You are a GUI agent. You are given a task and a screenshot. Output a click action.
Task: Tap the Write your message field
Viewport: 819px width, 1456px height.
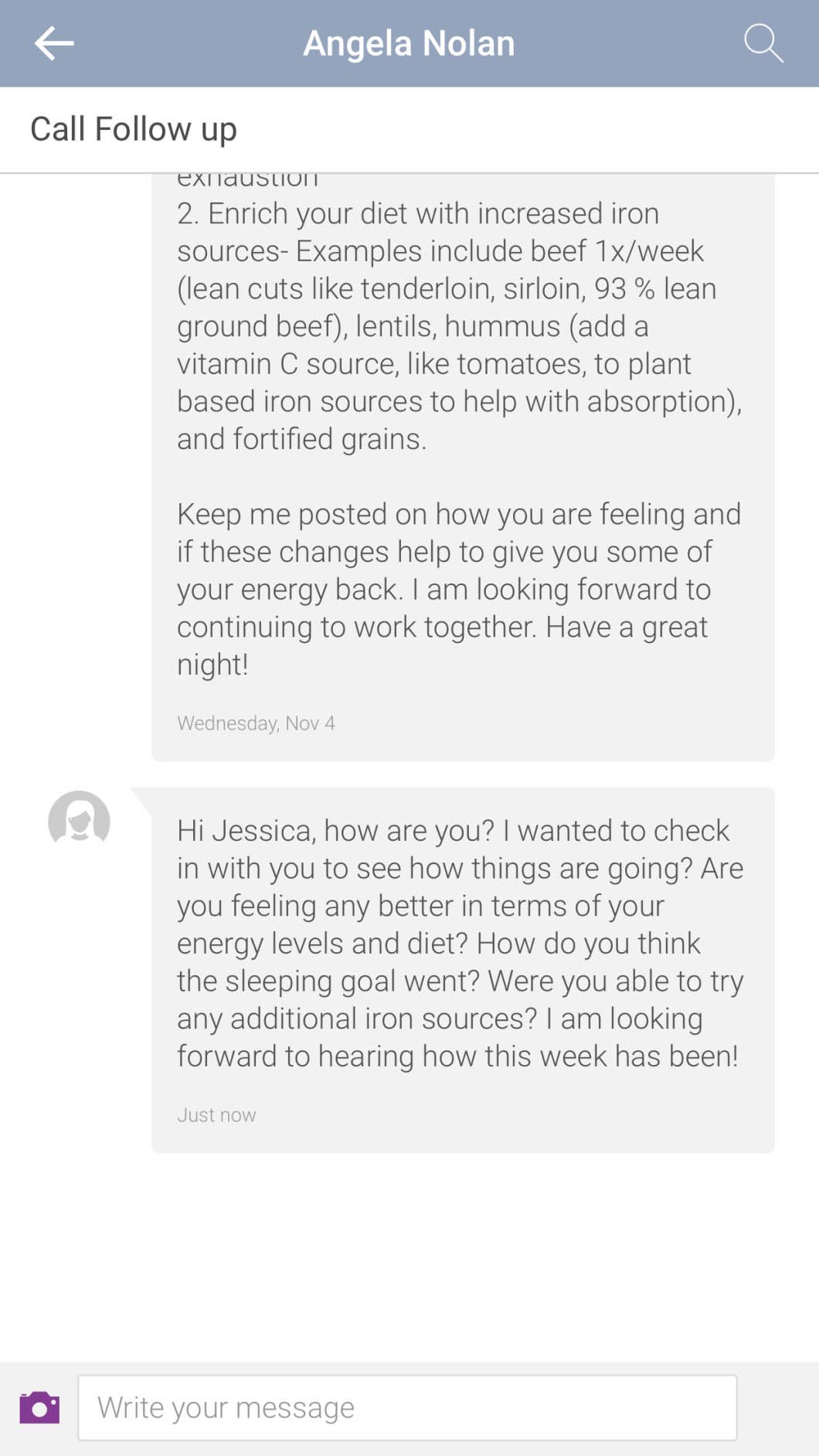pyautogui.click(x=407, y=1407)
